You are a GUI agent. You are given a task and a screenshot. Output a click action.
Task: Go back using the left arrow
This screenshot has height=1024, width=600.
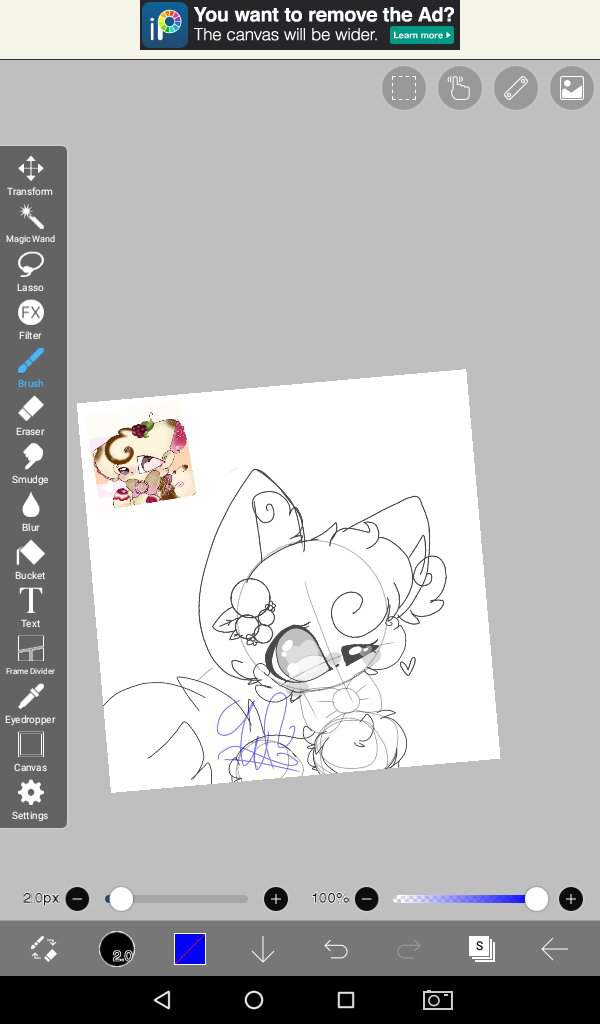(x=554, y=949)
